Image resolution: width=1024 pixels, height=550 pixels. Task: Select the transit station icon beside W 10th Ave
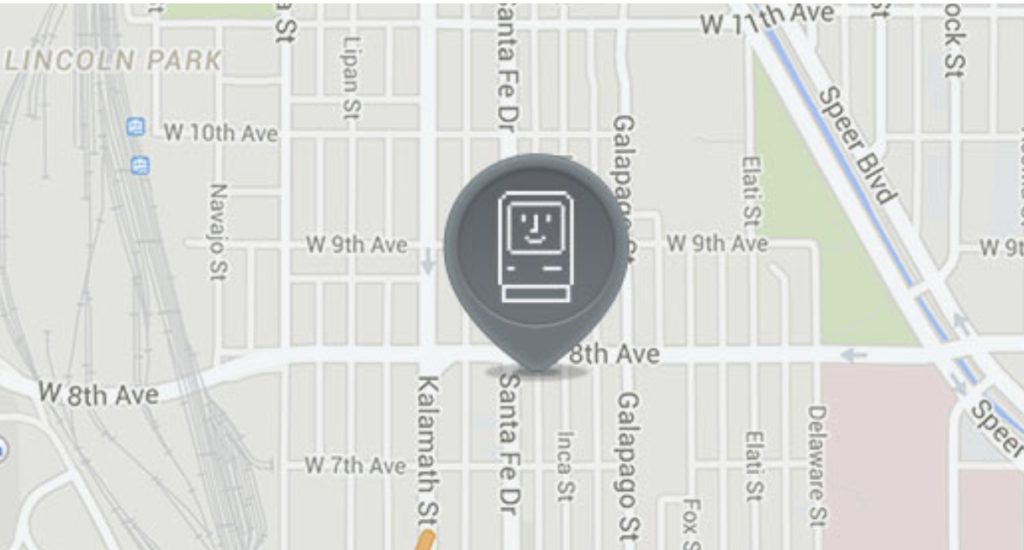click(x=136, y=128)
